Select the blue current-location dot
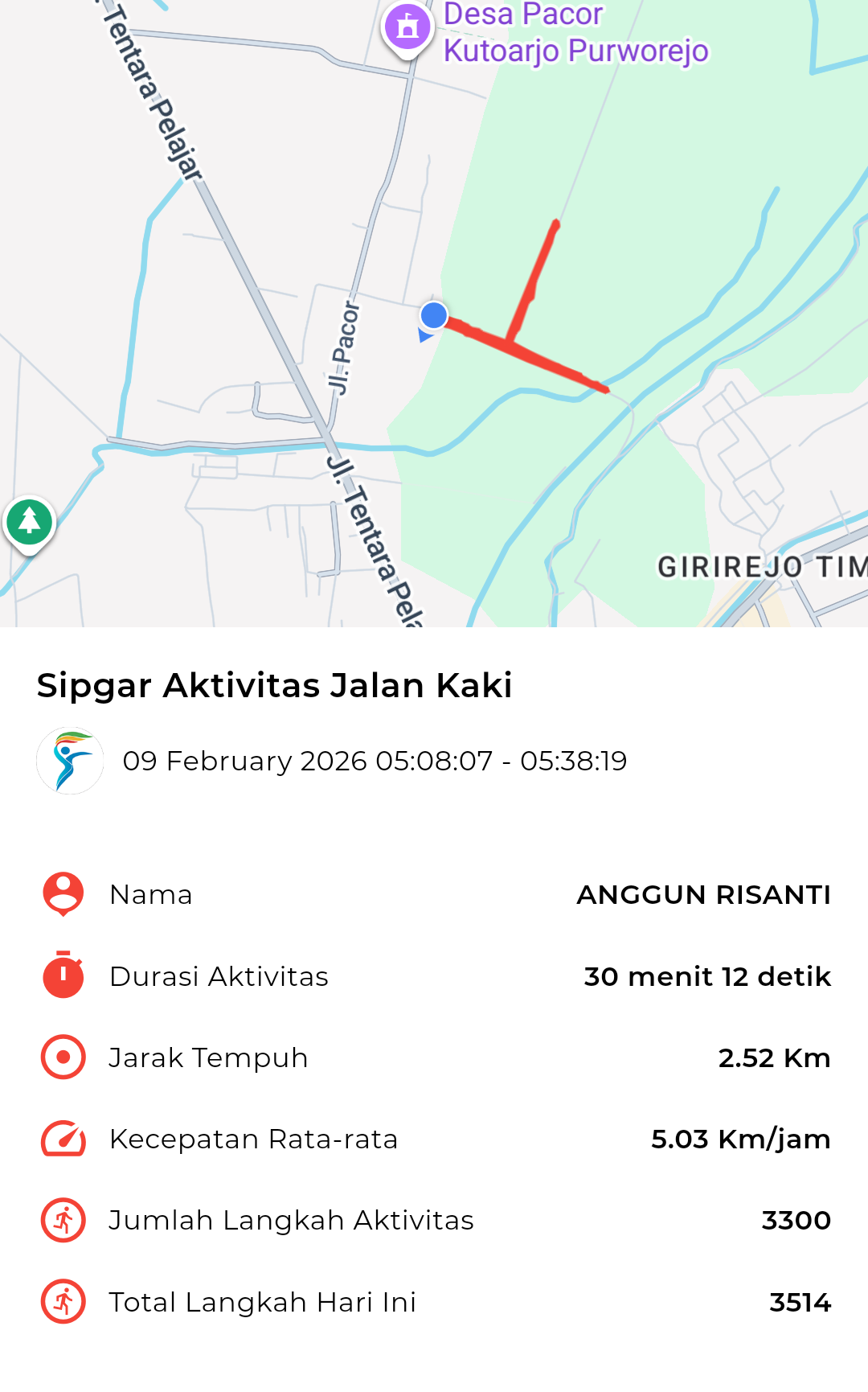The image size is (868, 1392). 434,316
